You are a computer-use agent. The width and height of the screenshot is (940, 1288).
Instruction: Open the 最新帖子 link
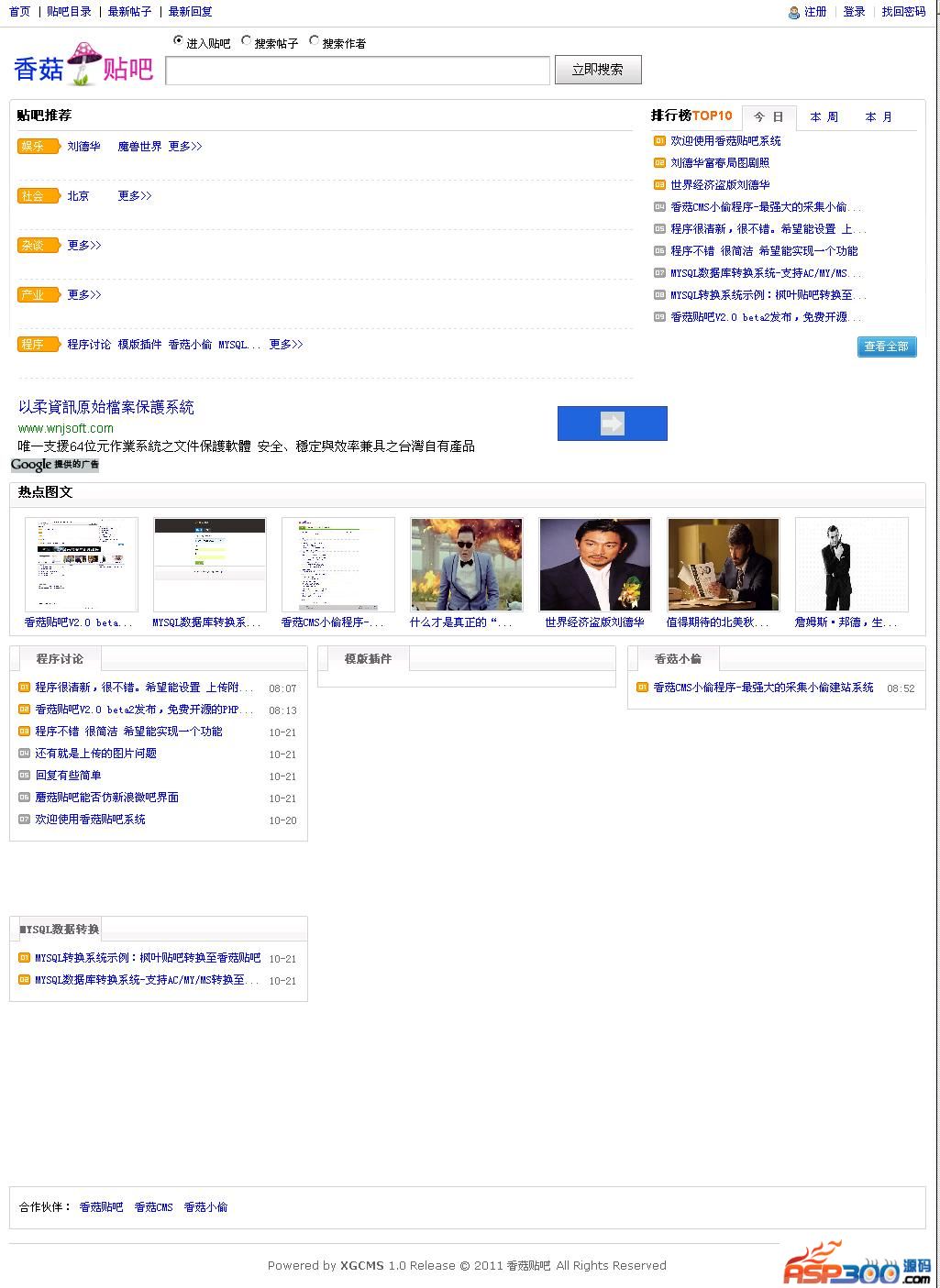click(129, 12)
